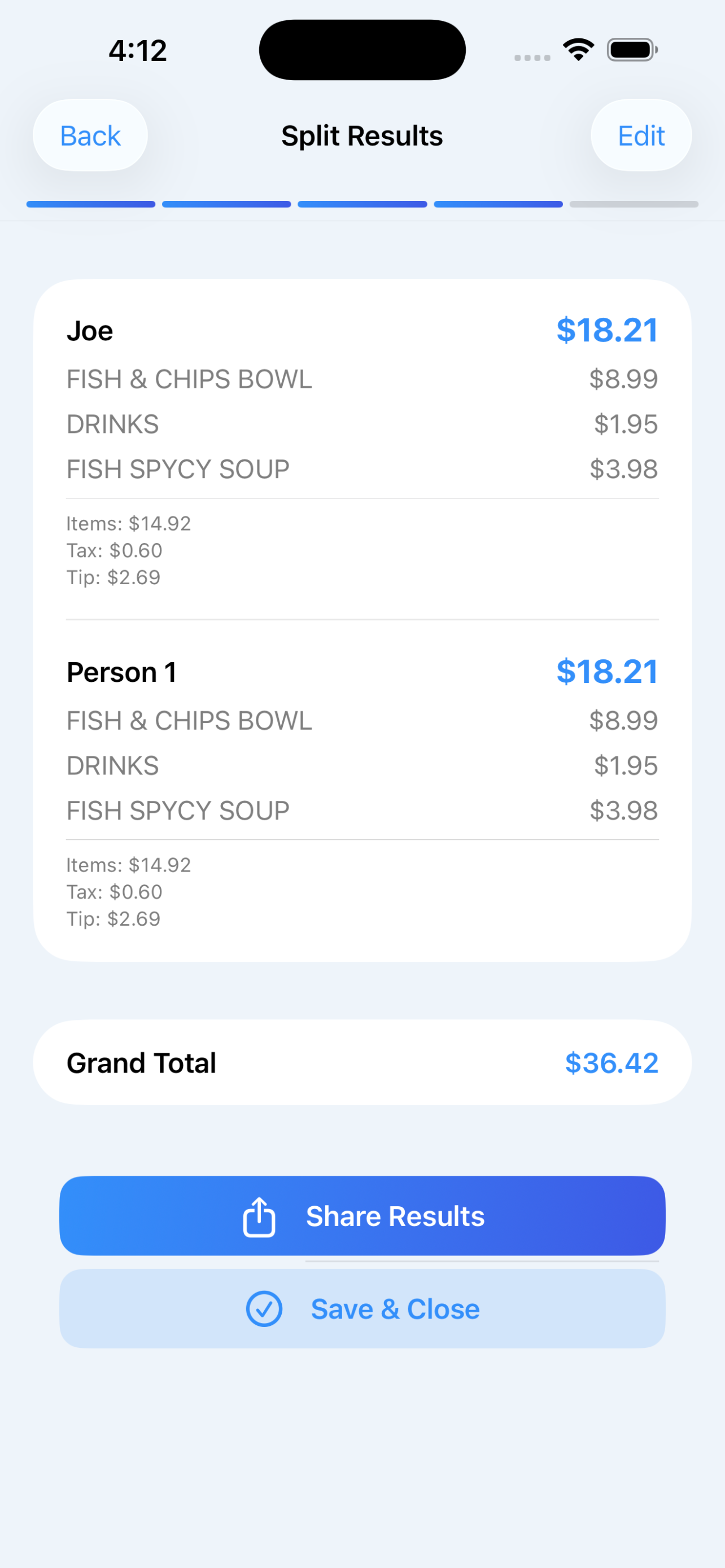Tap the Grand Total row

click(x=362, y=1062)
